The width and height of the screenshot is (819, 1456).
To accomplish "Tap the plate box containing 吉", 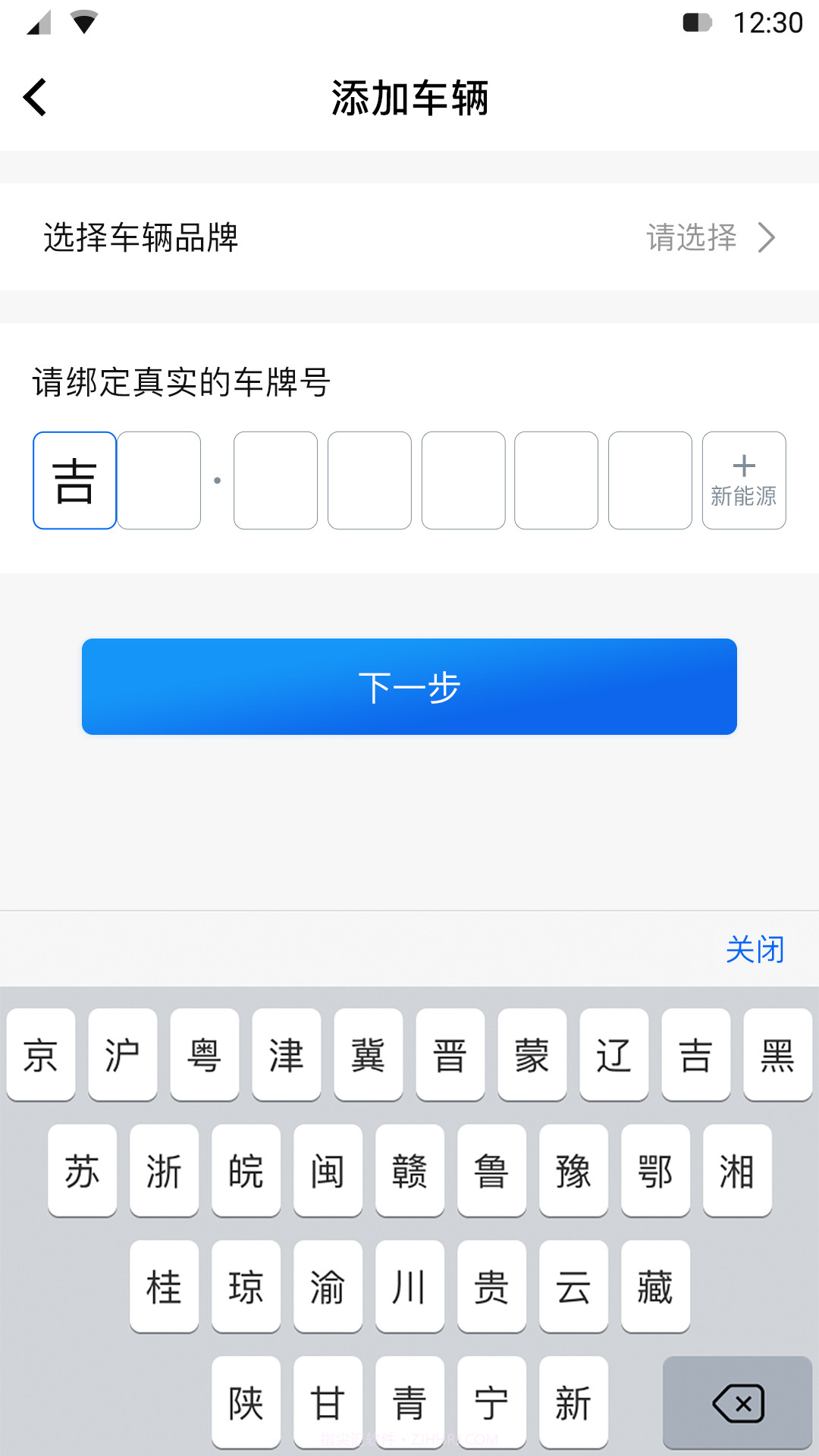I will (x=74, y=479).
